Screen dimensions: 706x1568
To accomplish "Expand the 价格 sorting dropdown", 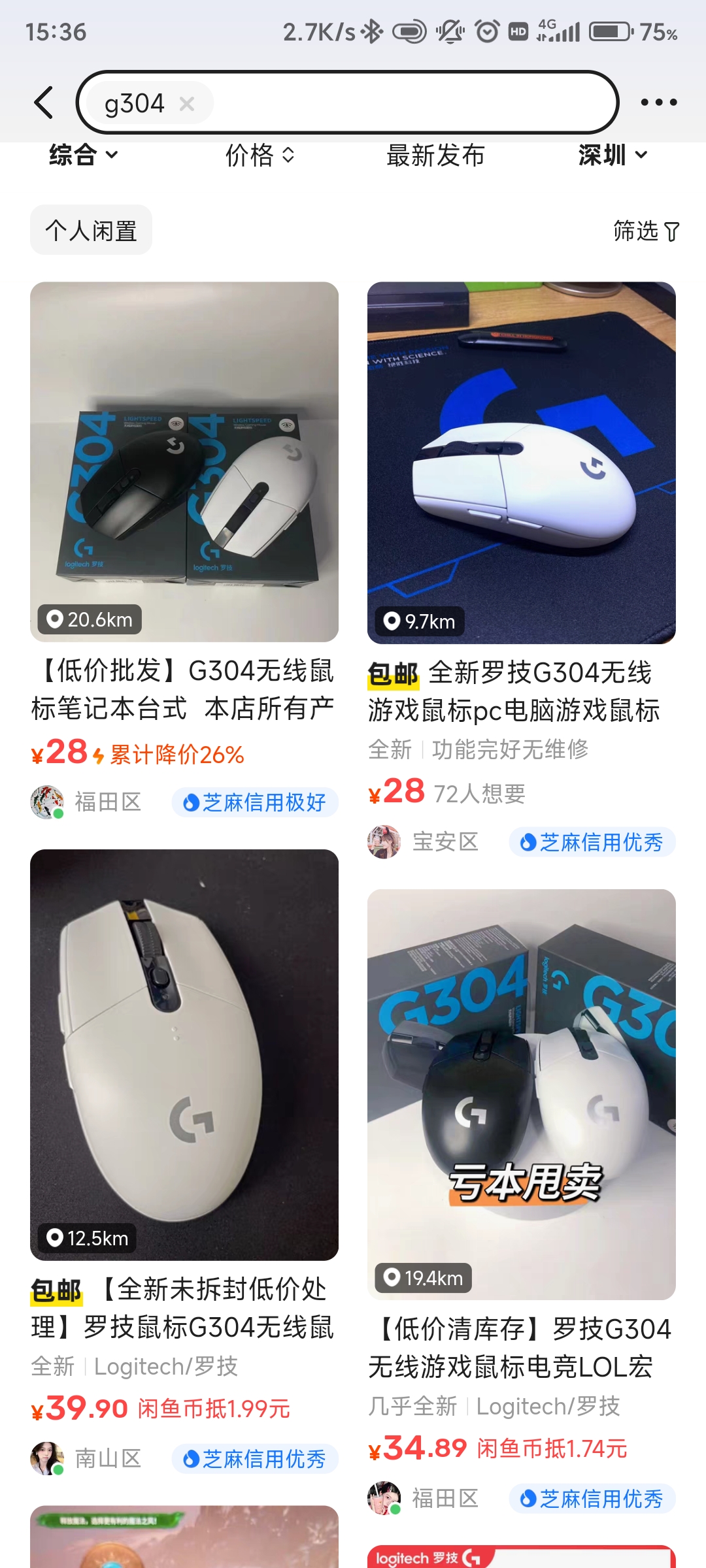I will tap(260, 155).
